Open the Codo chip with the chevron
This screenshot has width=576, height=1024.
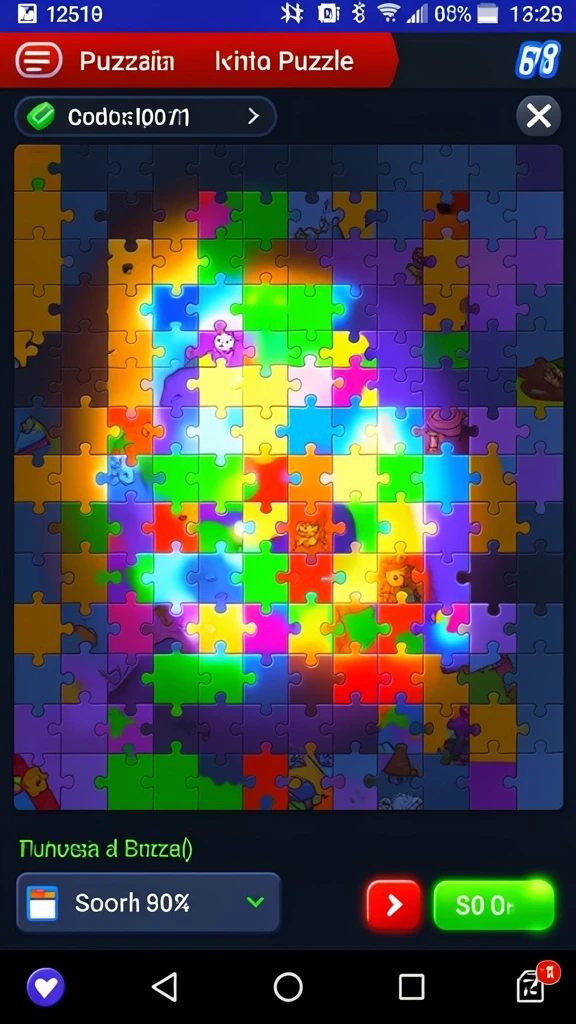point(146,117)
